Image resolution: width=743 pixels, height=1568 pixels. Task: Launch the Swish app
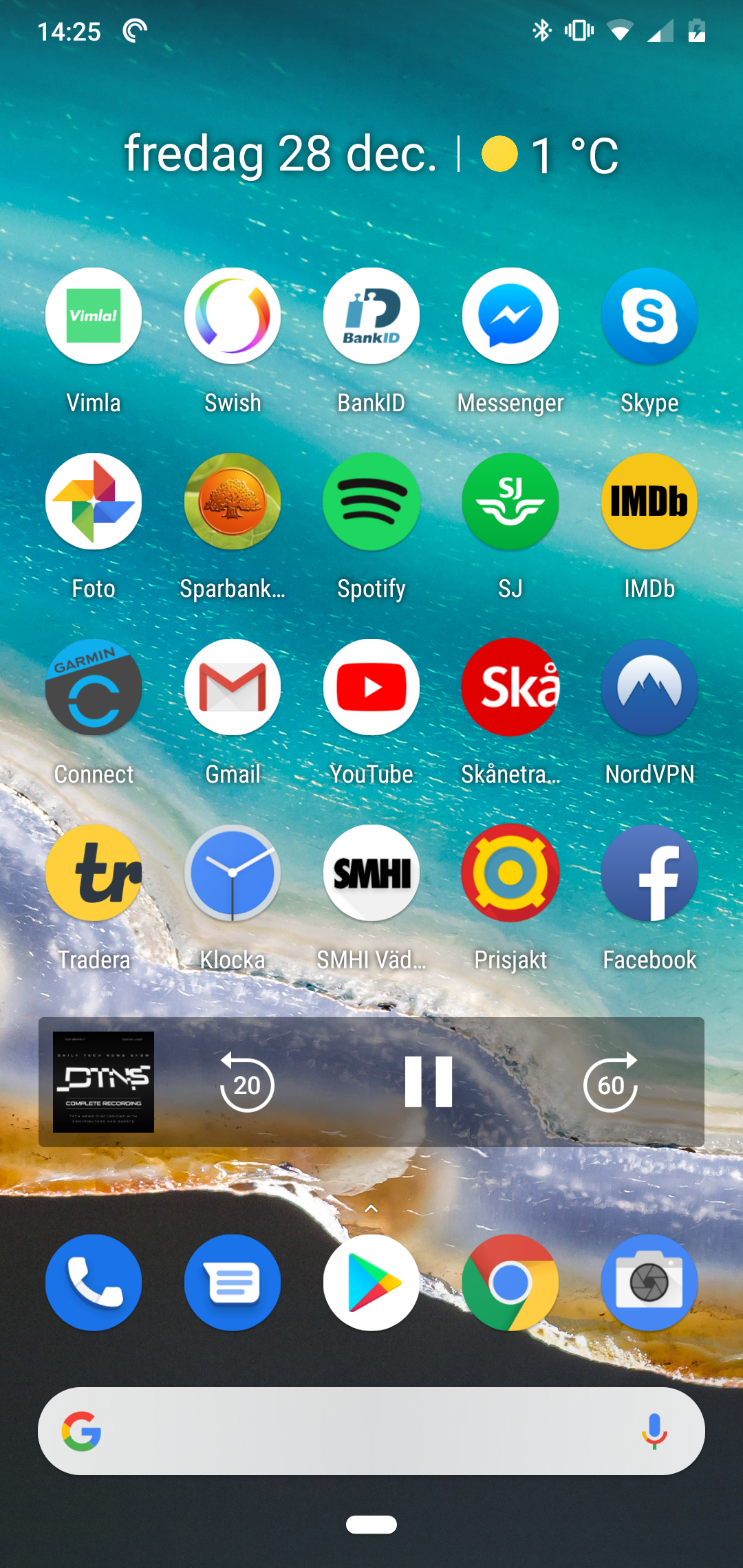(x=233, y=316)
